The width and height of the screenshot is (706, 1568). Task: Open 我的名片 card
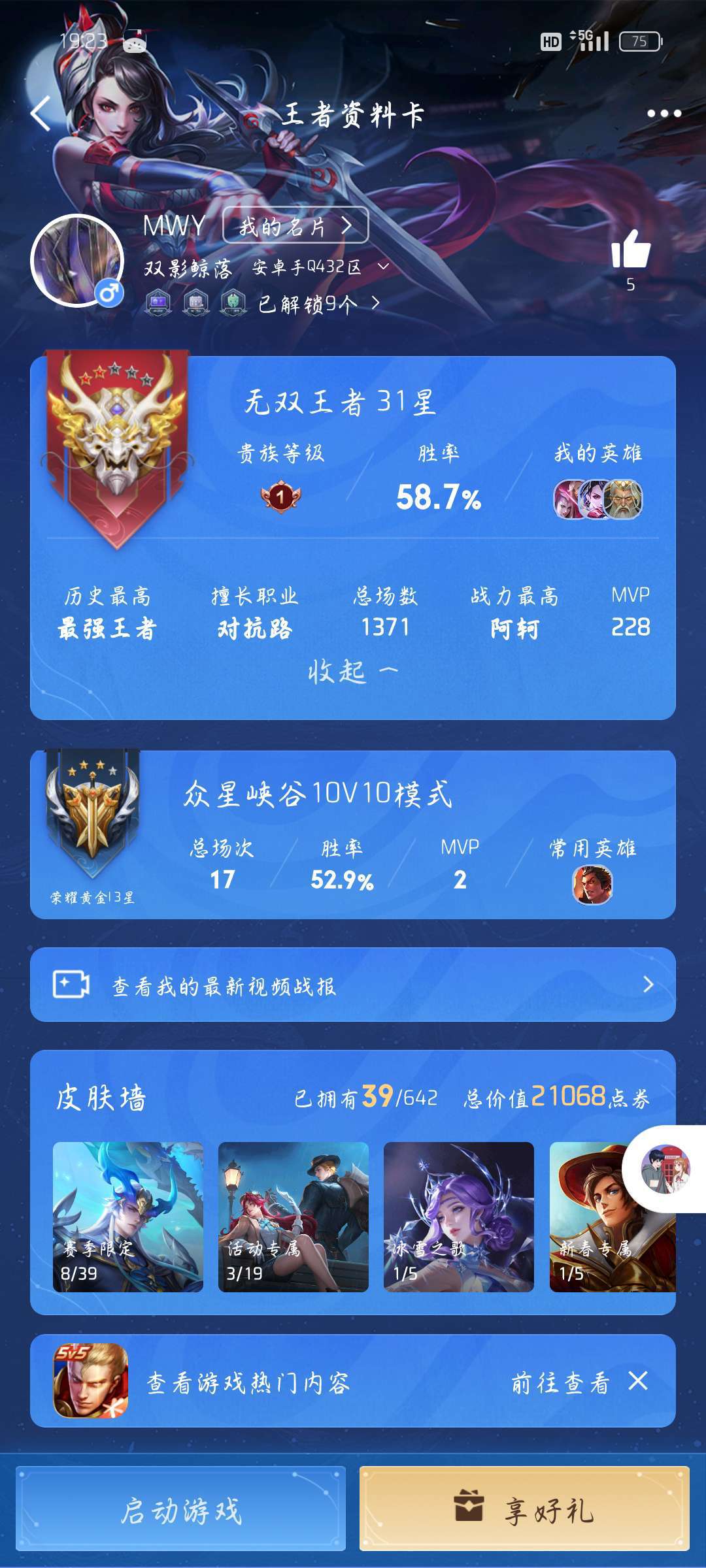(295, 226)
